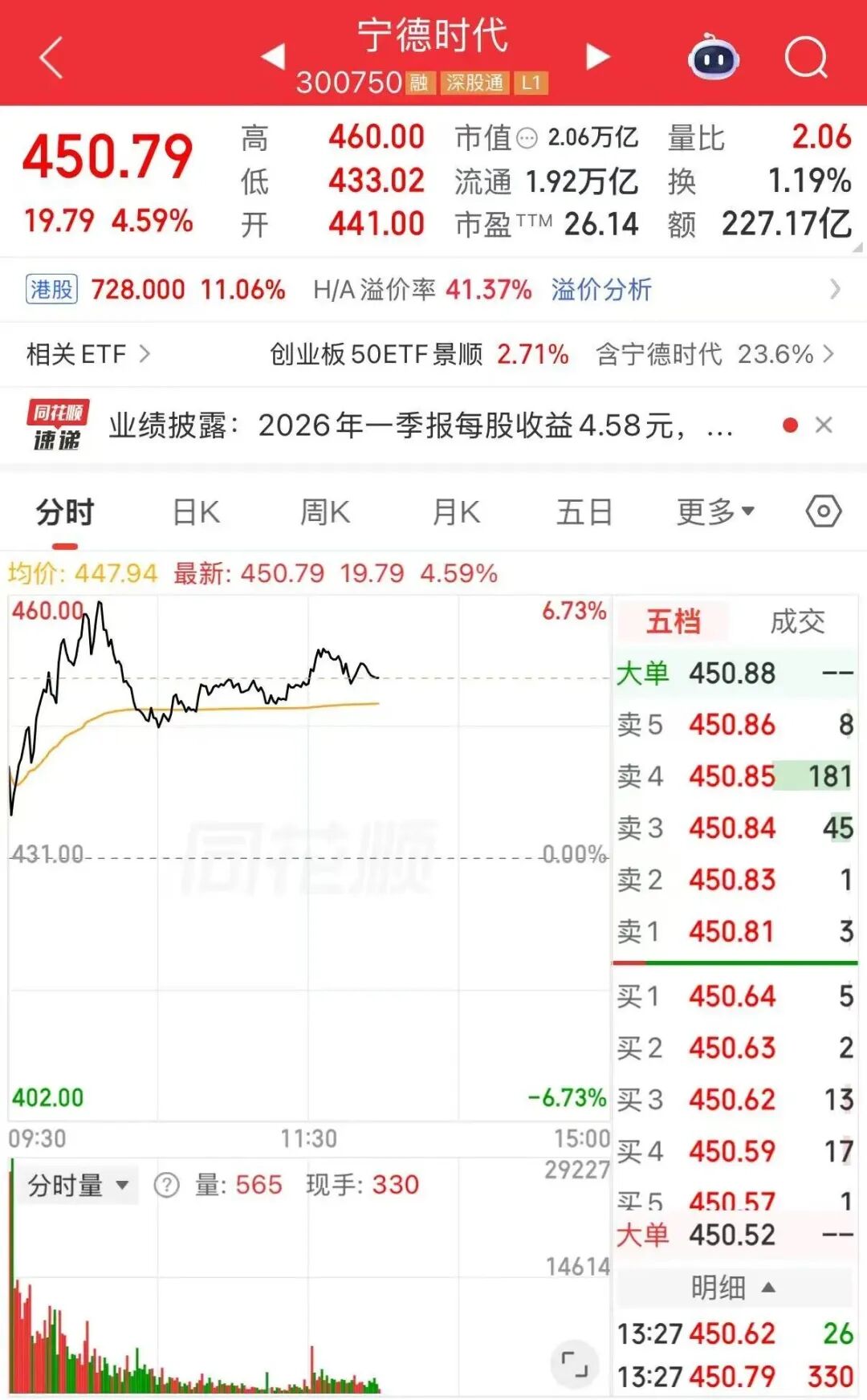Screen dimensions: 867x1400
Task: Switch to 五日 chart tab
Action: pyautogui.click(x=584, y=512)
